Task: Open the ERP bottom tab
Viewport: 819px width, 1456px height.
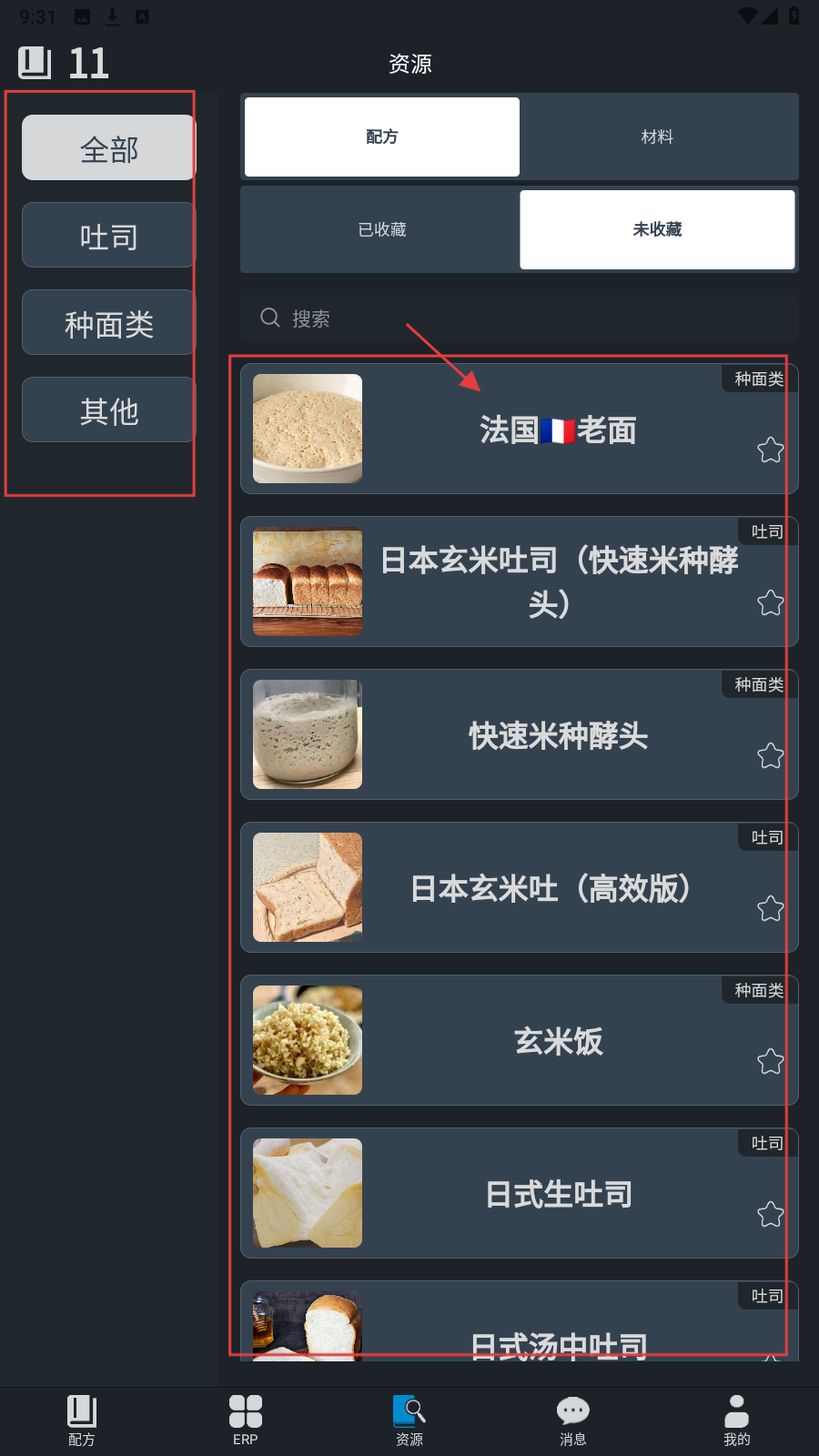Action: coord(246,1420)
